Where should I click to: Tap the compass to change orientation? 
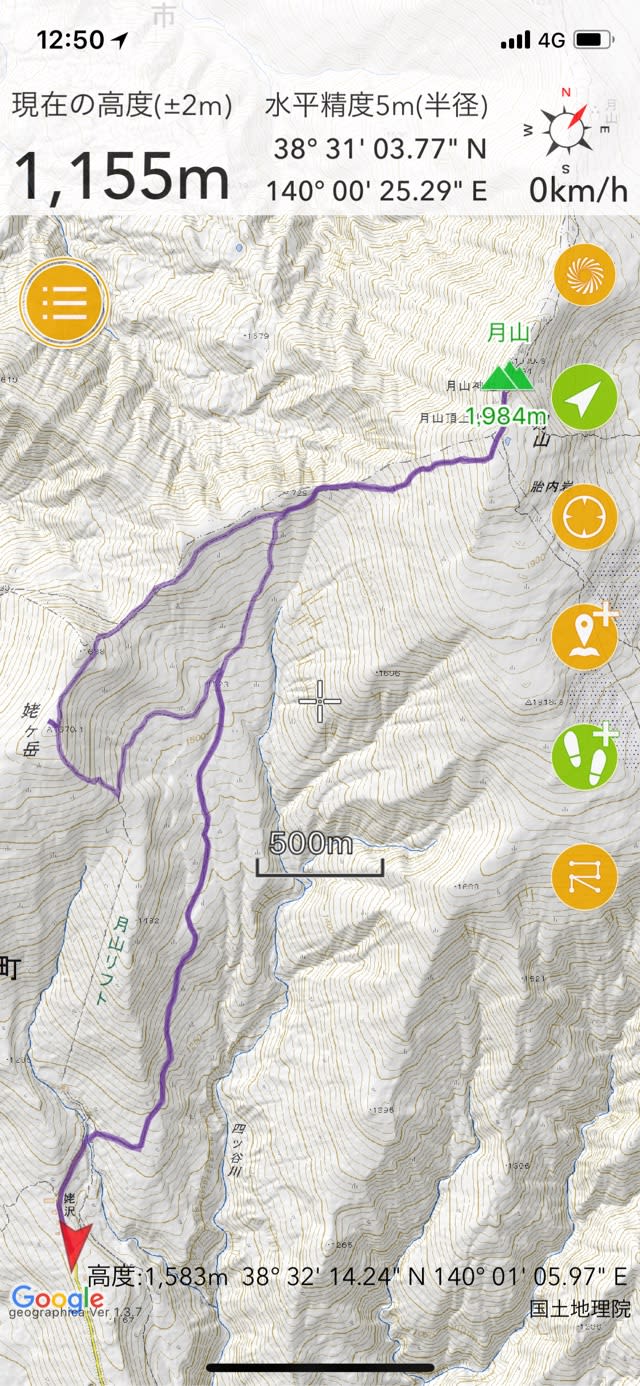564,128
